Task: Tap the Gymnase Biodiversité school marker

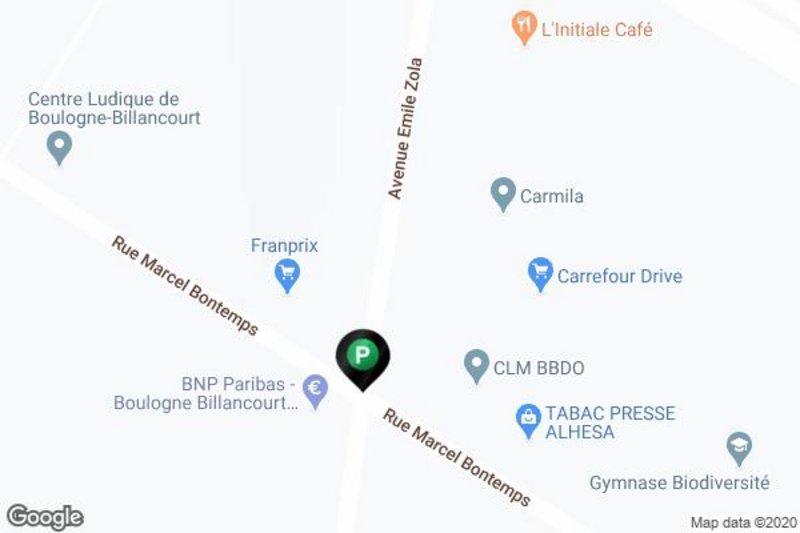Action: point(739,446)
